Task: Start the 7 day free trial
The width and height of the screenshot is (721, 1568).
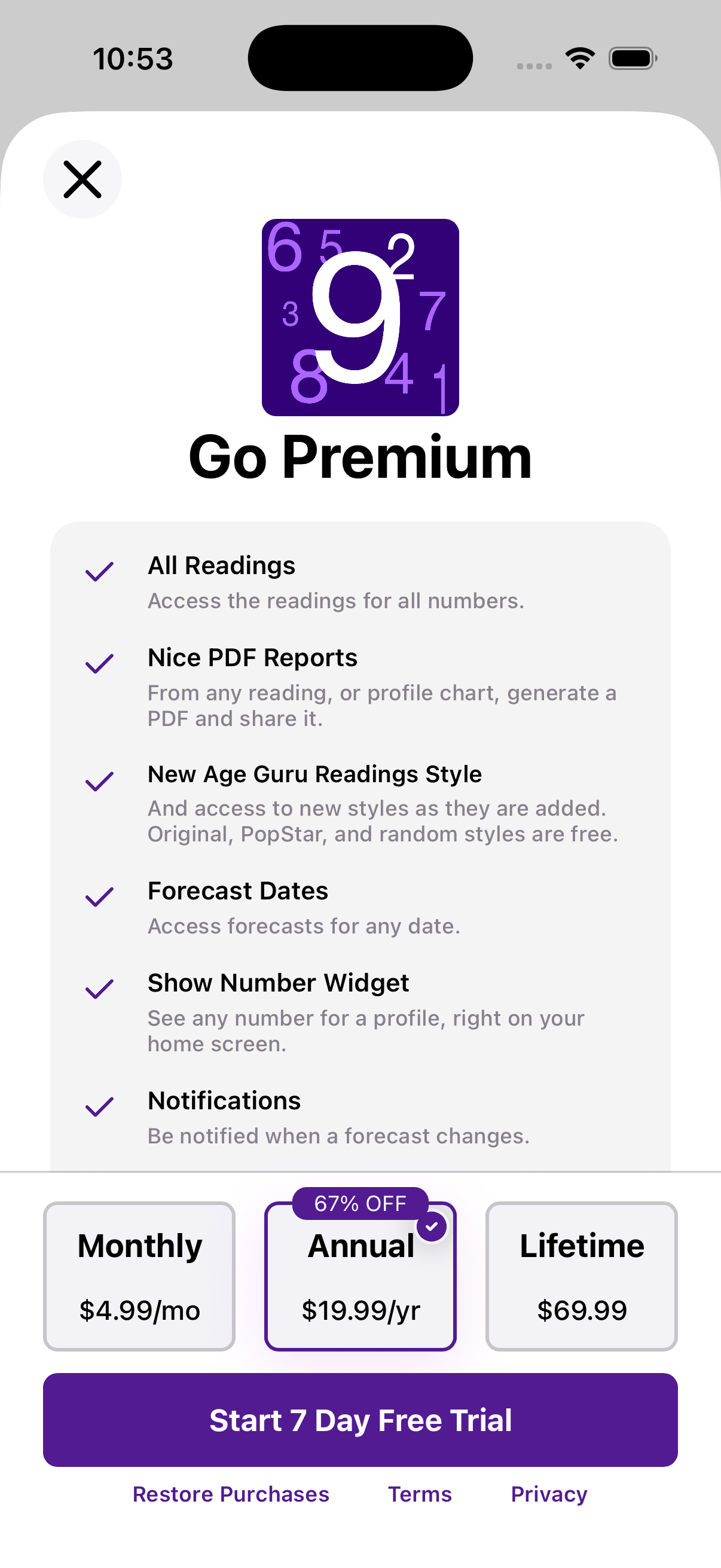Action: coord(360,1420)
